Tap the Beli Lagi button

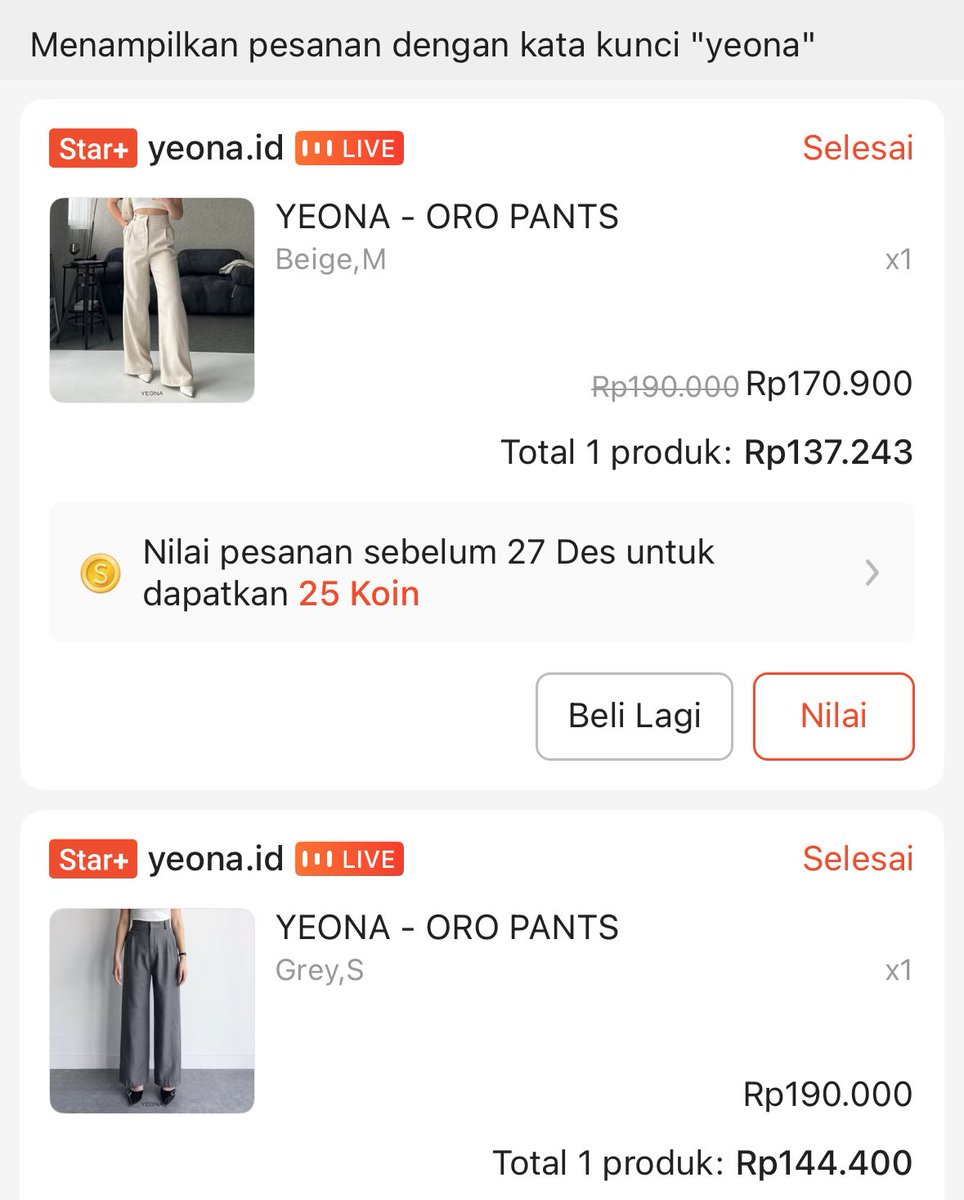[634, 716]
